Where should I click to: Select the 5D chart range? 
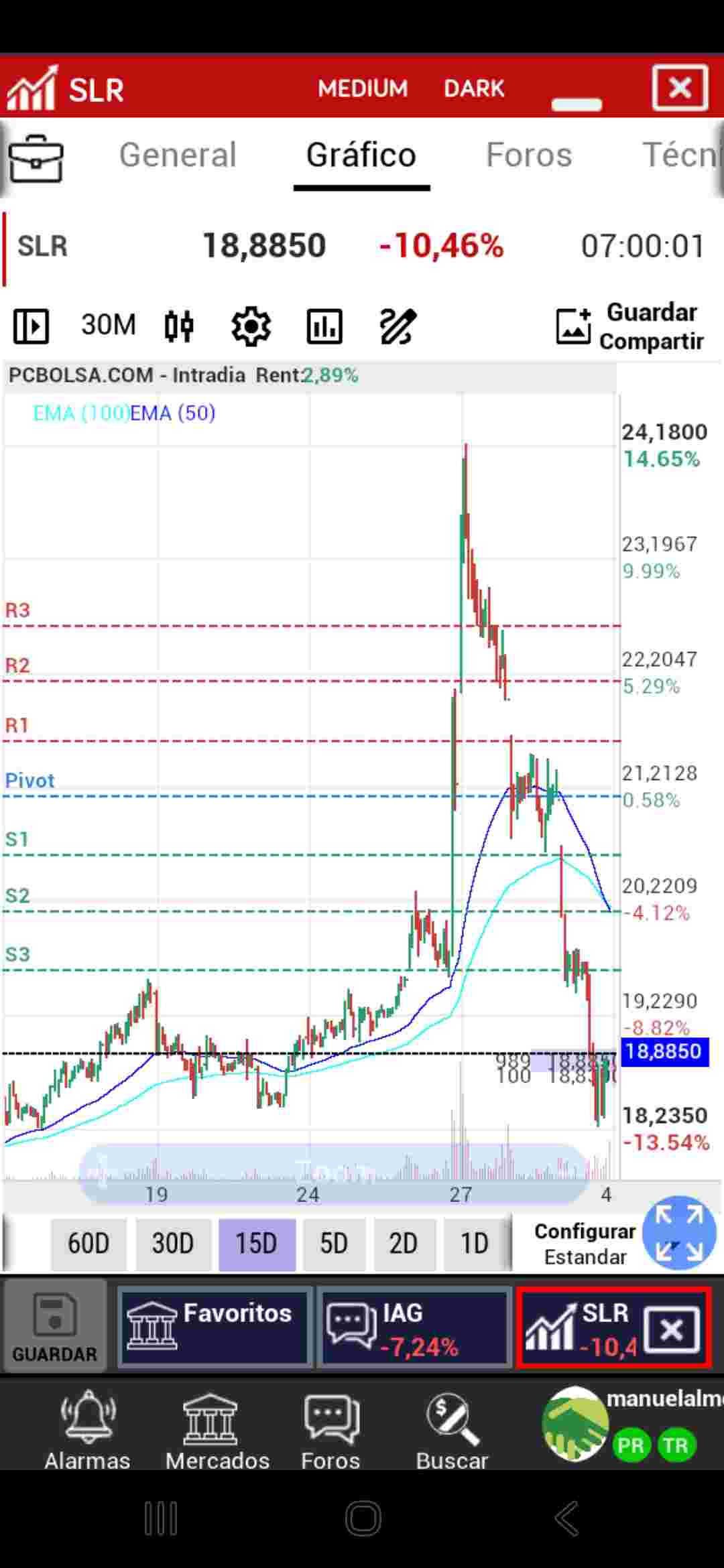tap(334, 1244)
